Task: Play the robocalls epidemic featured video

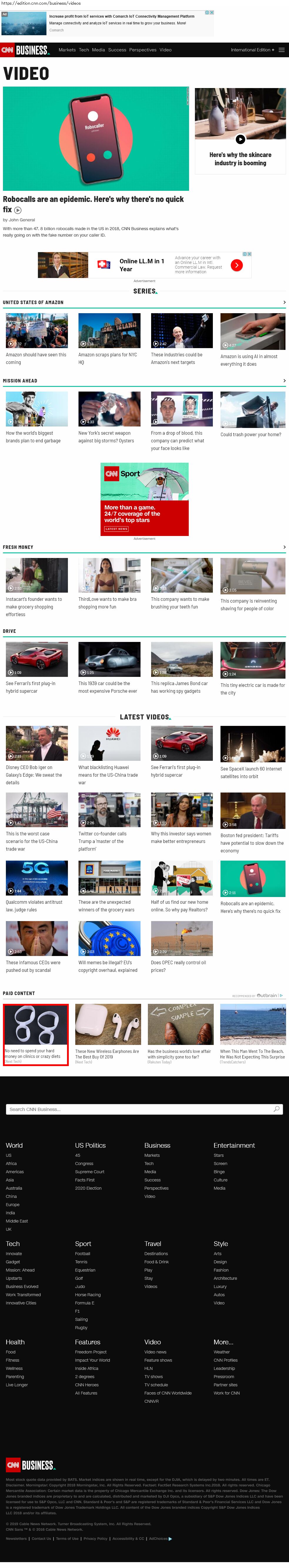Action: click(96, 139)
